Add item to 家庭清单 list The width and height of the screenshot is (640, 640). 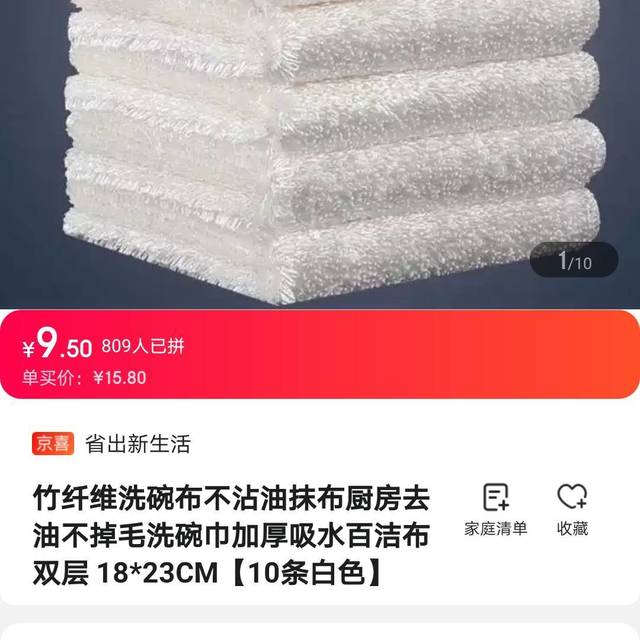click(495, 508)
